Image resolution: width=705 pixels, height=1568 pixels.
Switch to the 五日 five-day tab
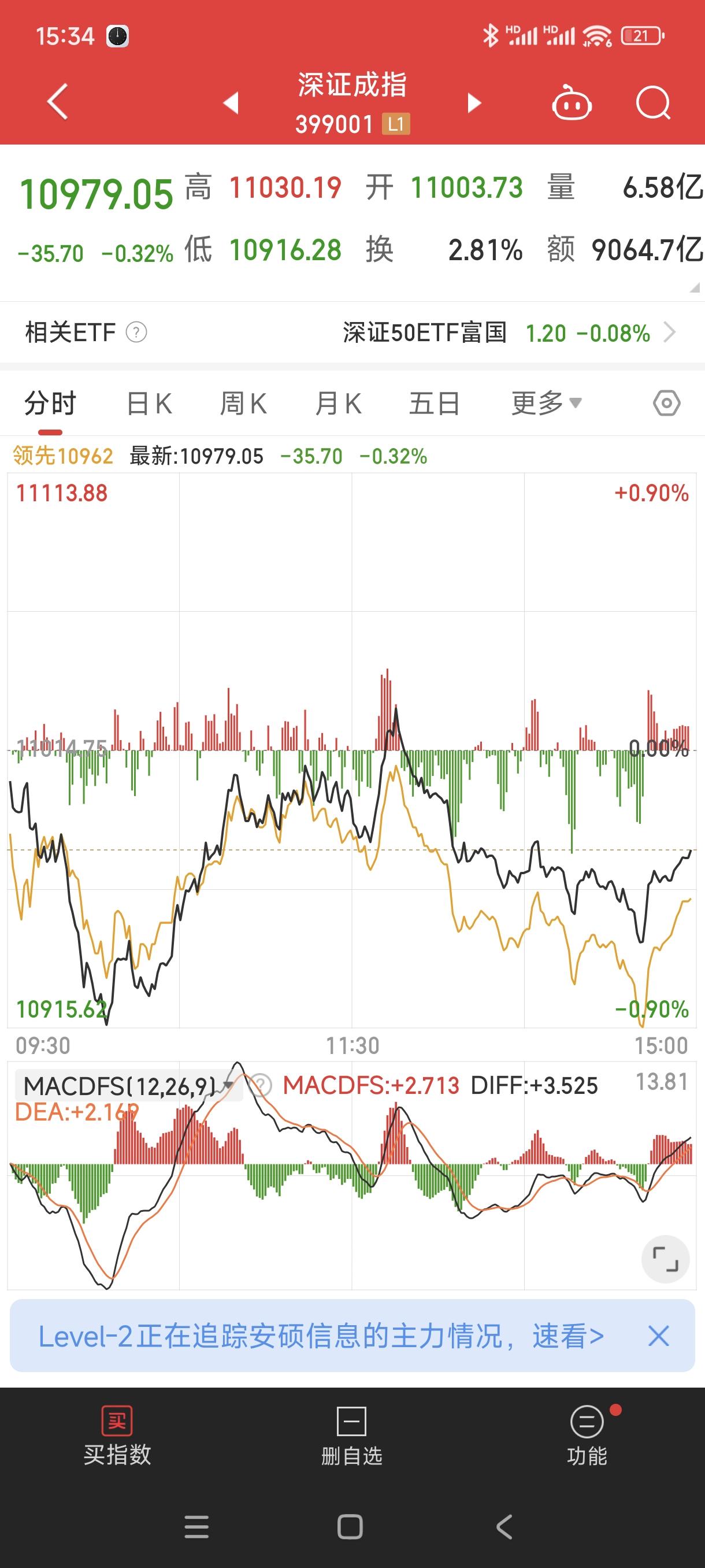click(x=433, y=402)
